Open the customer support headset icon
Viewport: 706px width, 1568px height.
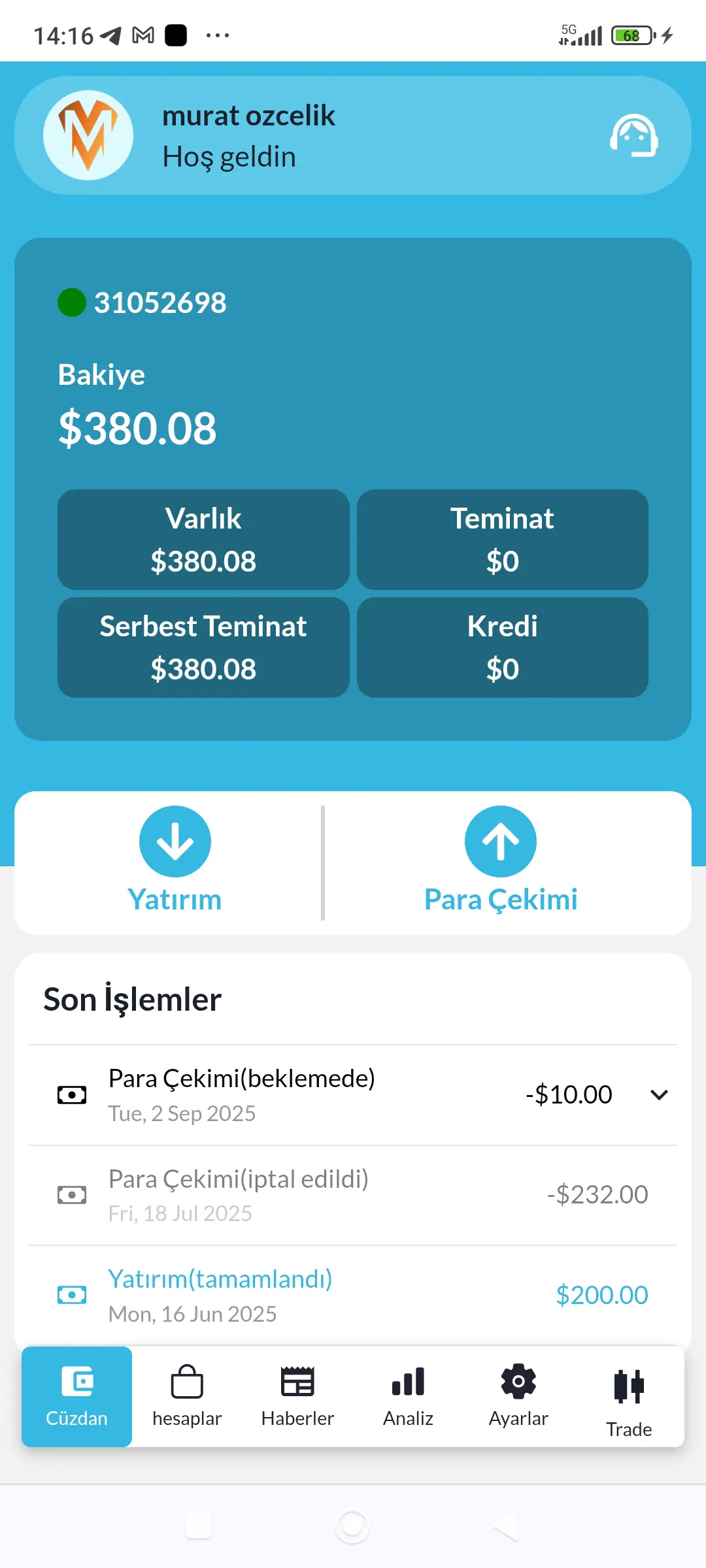pos(633,136)
